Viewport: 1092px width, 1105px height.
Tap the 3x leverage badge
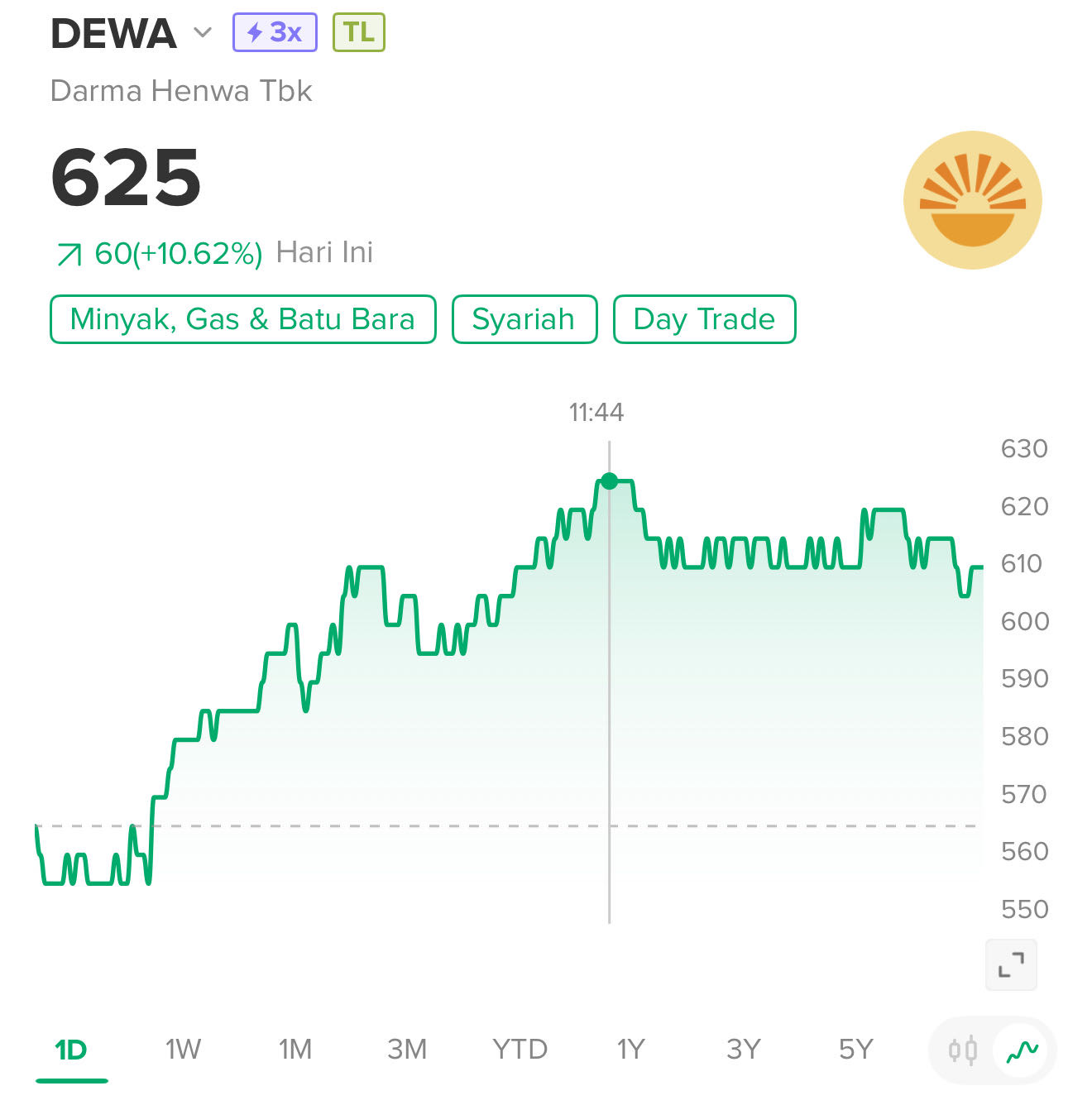(x=275, y=33)
